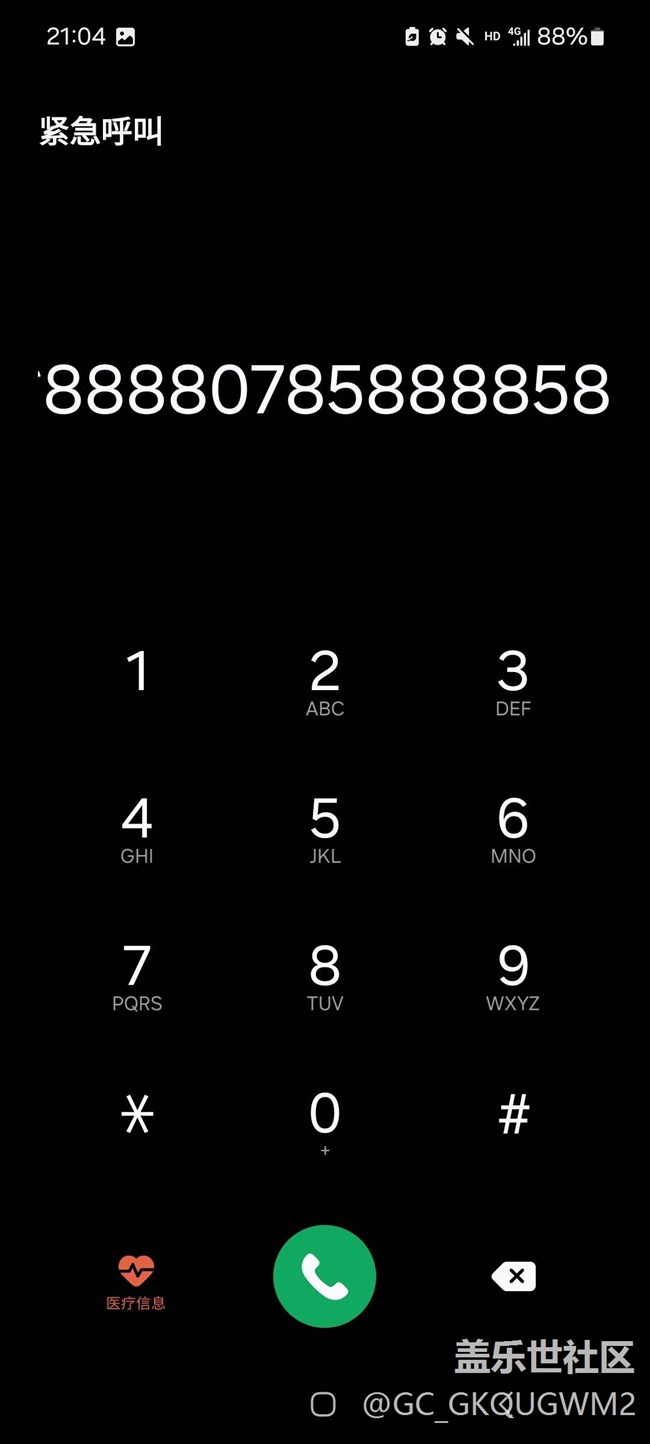
Task: Enter digit 7 PQRS
Action: pyautogui.click(x=137, y=976)
